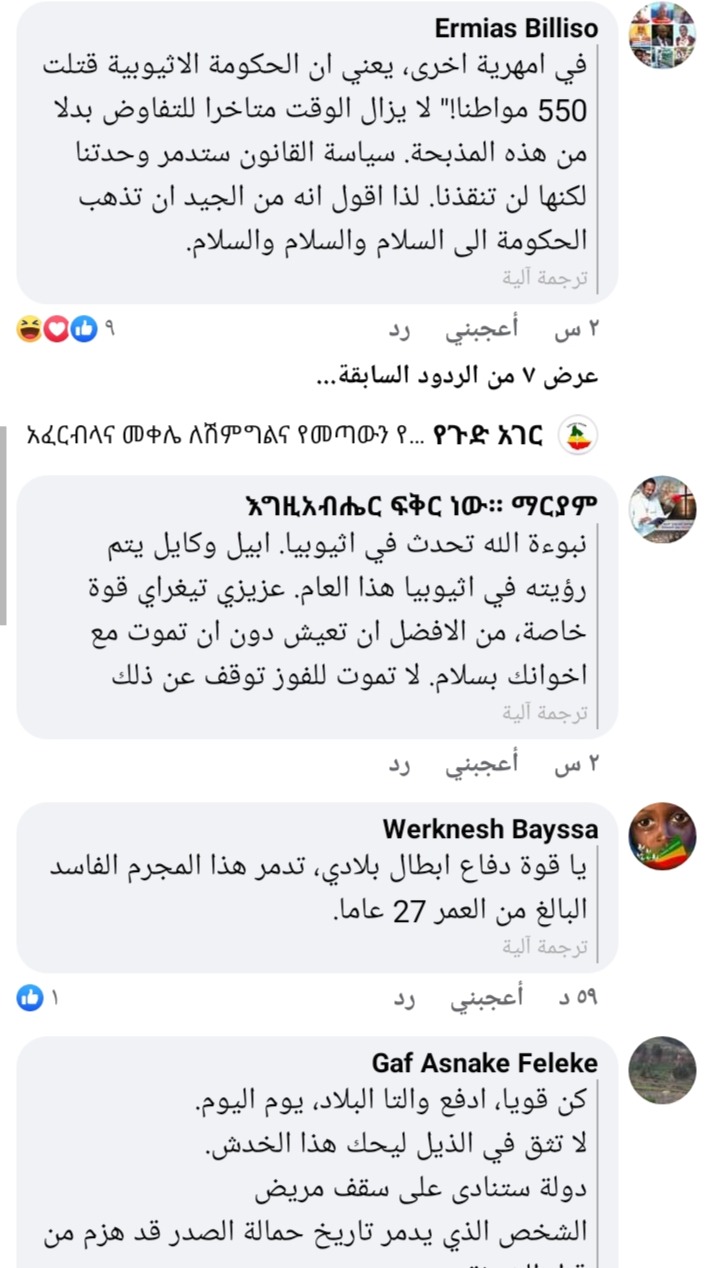The height and width of the screenshot is (1268, 716).
Task: Open እግዚአብሔር ፍቅር ነው commenter's avatar
Action: [661, 509]
